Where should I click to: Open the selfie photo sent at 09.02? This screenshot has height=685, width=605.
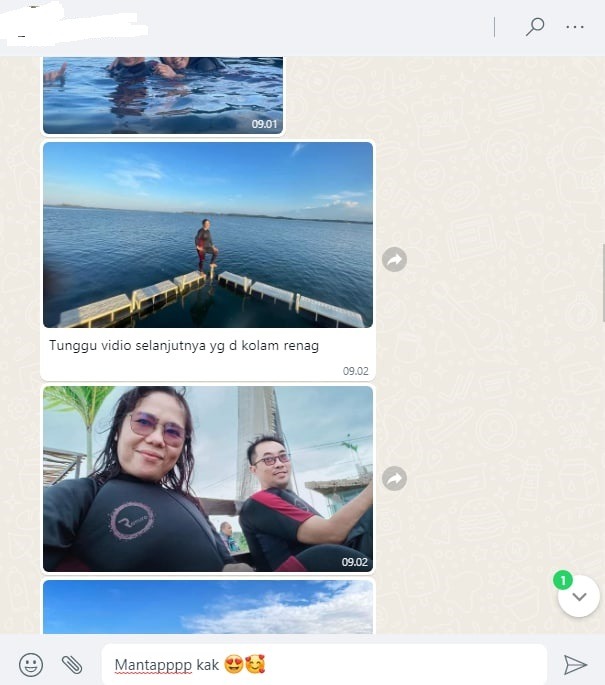click(208, 479)
